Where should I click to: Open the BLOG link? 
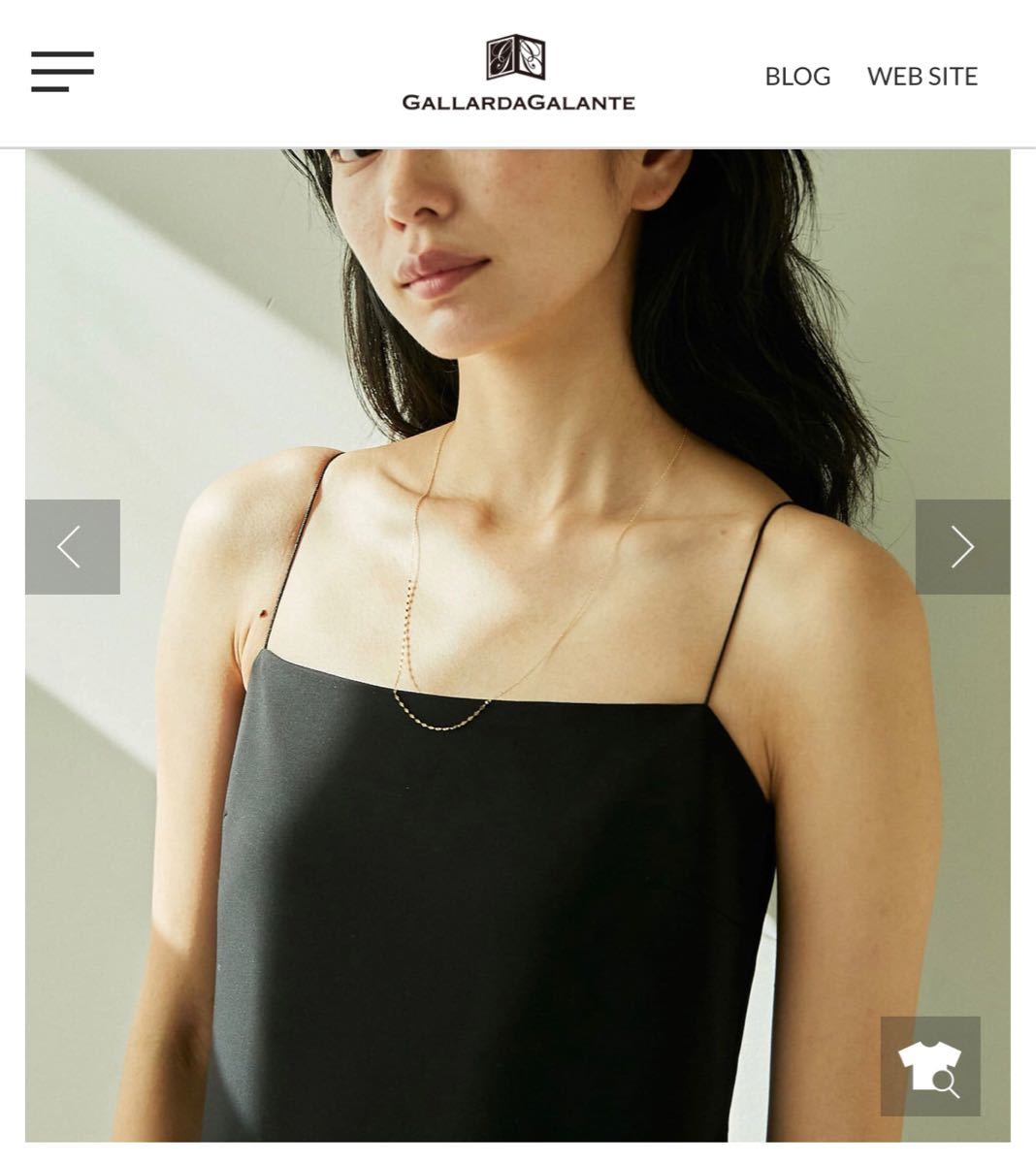pos(797,76)
